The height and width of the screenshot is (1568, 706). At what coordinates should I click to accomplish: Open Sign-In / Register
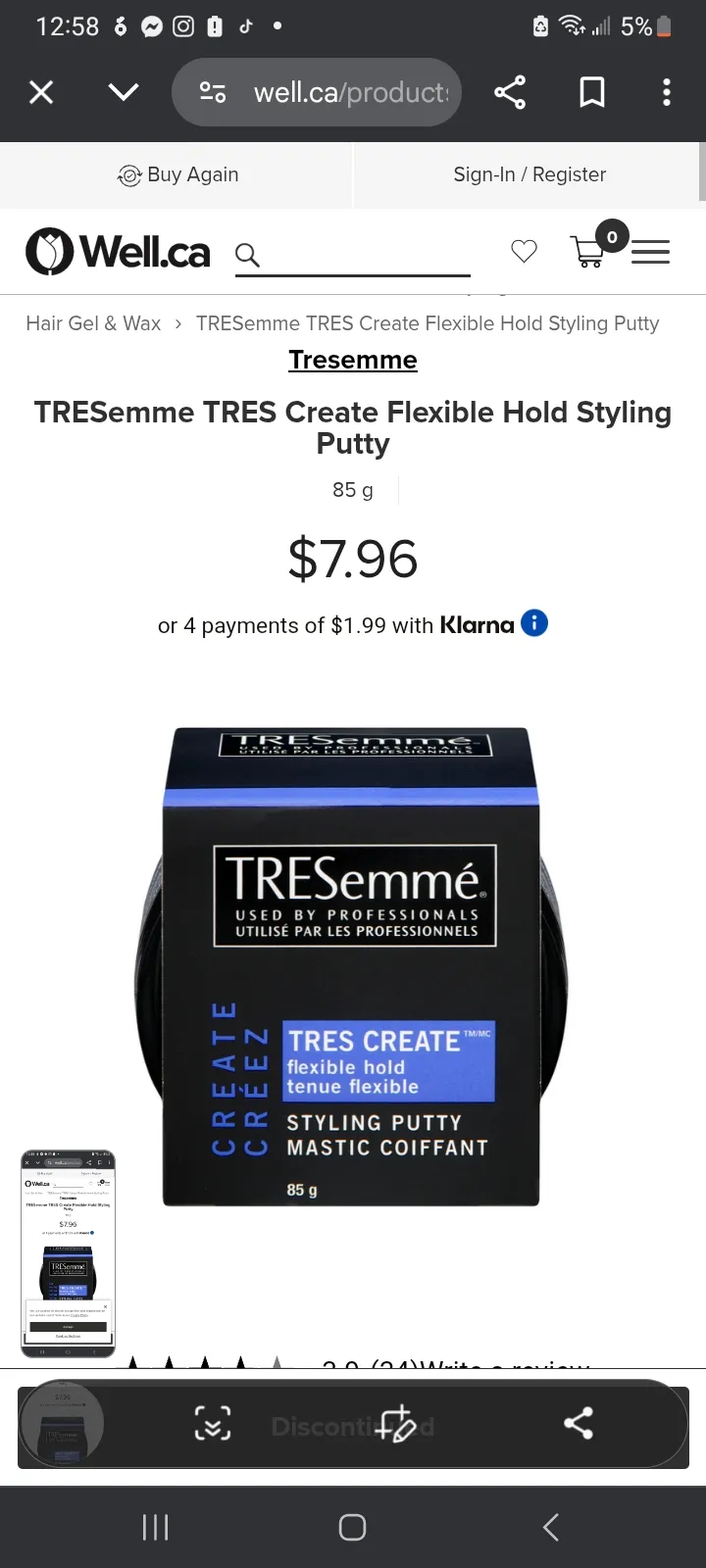pos(529,174)
